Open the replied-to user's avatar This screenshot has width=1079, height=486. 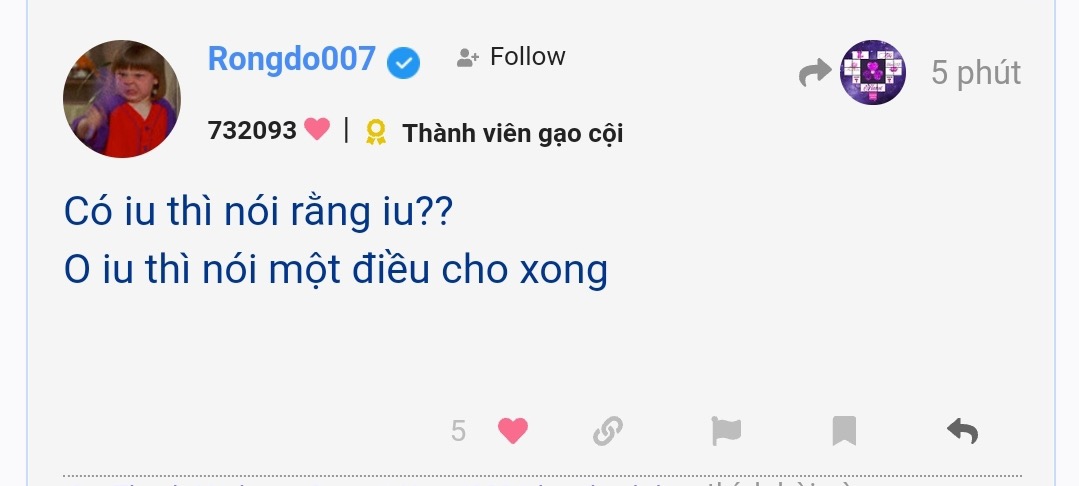872,73
